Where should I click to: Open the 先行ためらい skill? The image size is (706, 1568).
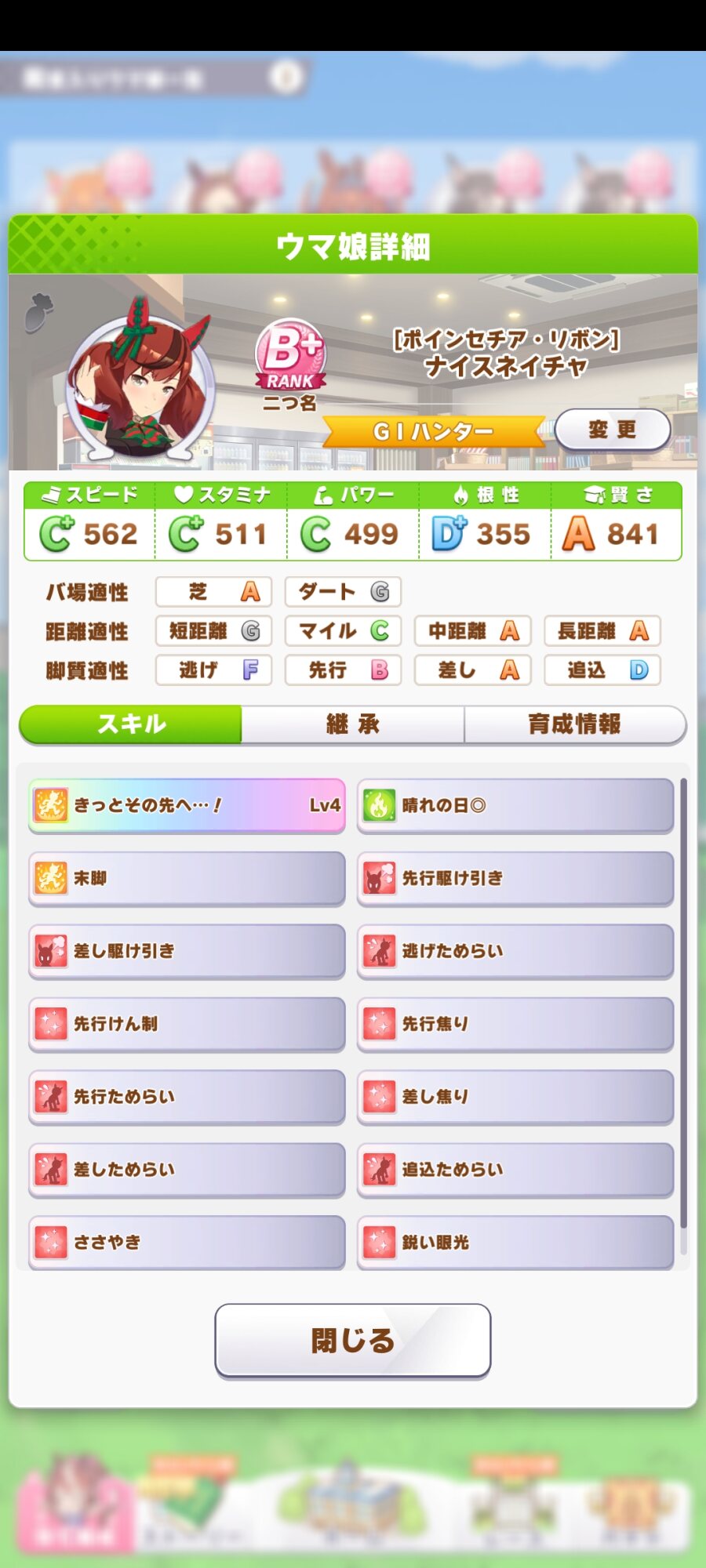tap(187, 1097)
